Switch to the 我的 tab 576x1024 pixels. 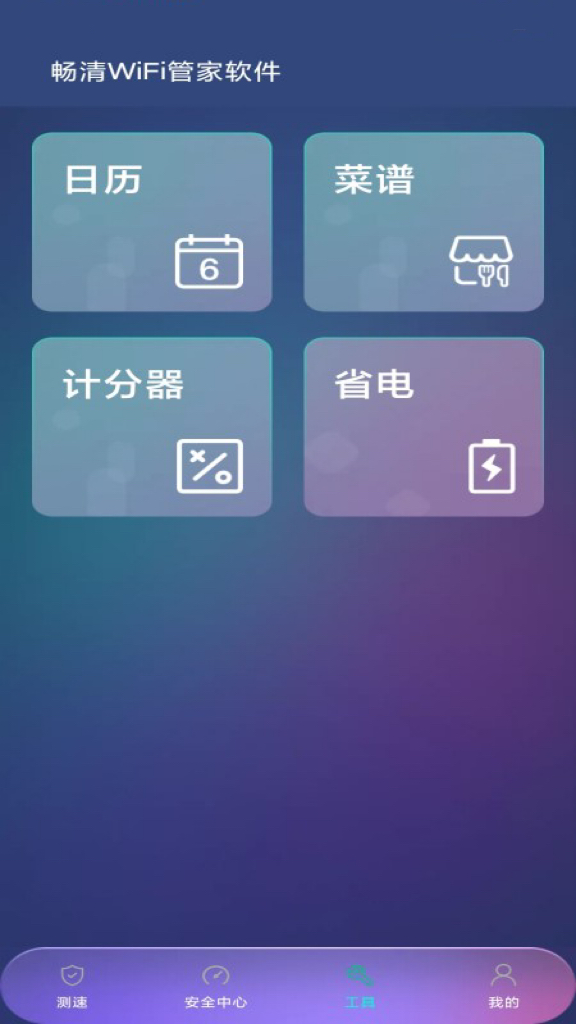click(504, 986)
